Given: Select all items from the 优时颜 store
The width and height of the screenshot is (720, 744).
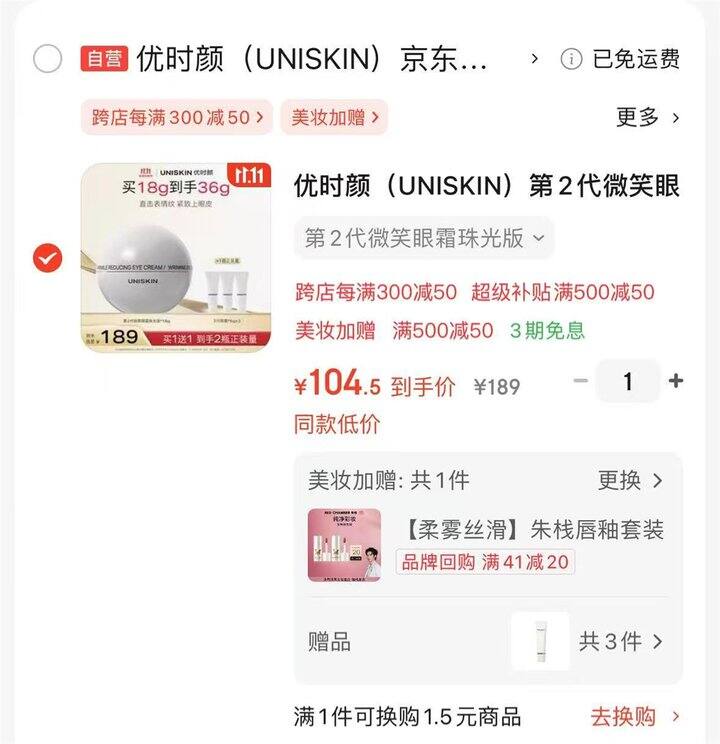Looking at the screenshot, I should coord(47,59).
